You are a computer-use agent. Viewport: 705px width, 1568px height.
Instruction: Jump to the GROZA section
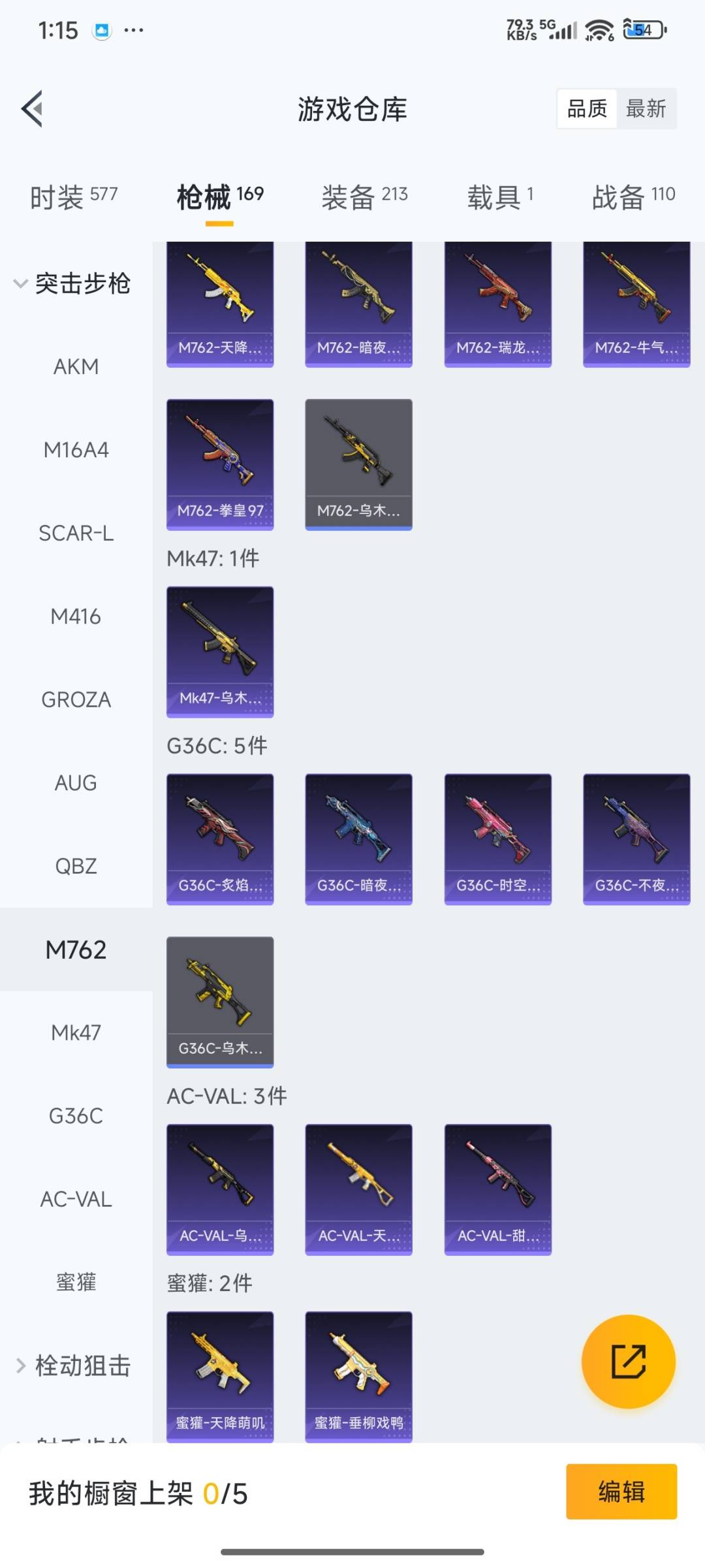coord(76,699)
